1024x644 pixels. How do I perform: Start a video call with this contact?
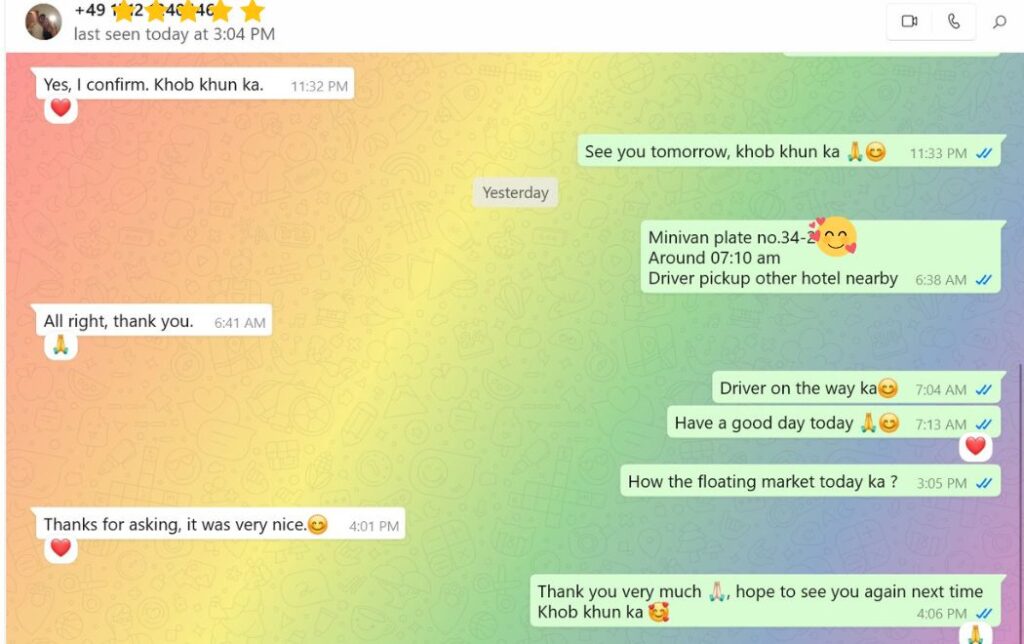[x=909, y=21]
